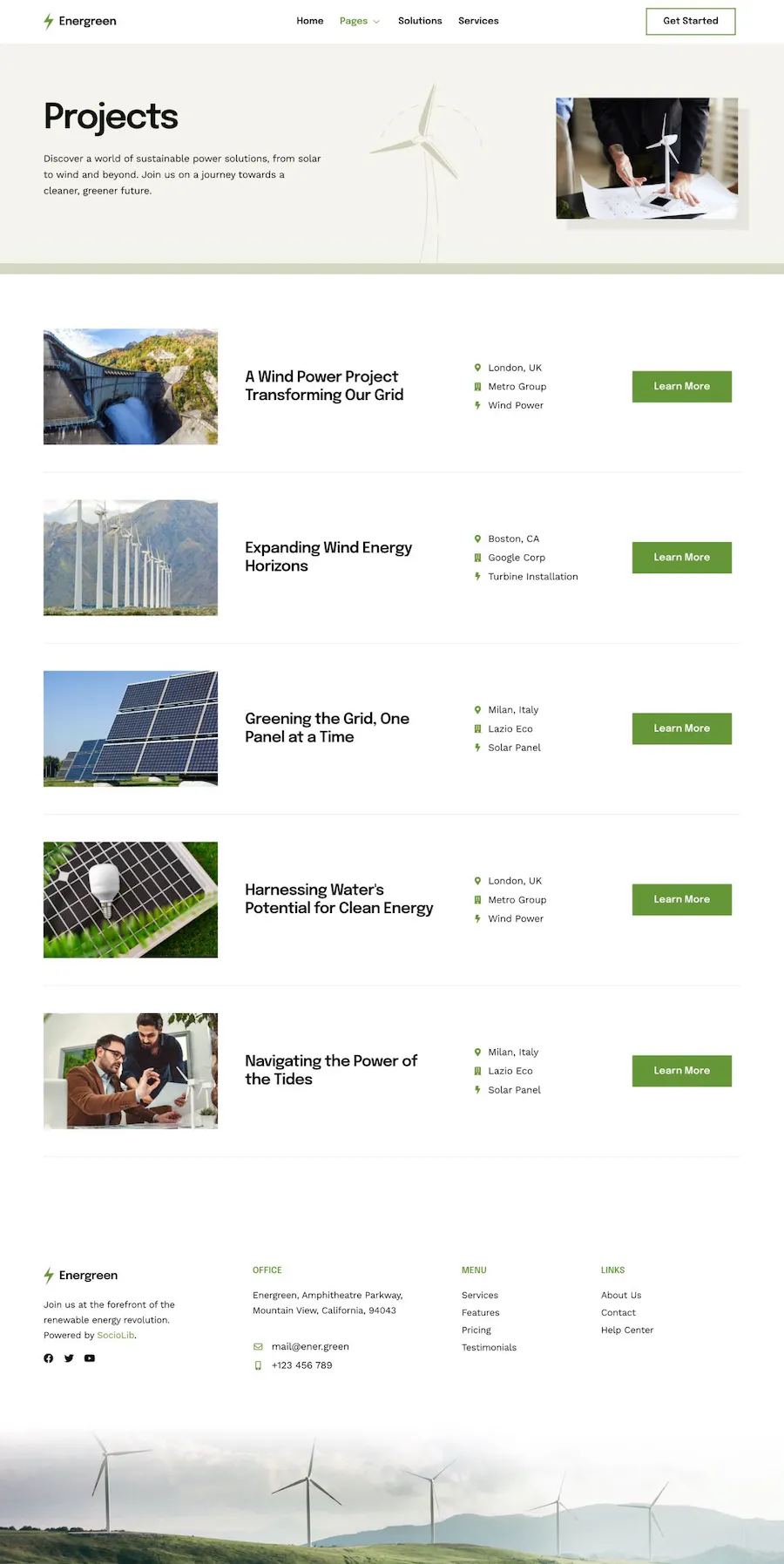The height and width of the screenshot is (1564, 784).
Task: Open the About Us footer link
Action: 621,1295
